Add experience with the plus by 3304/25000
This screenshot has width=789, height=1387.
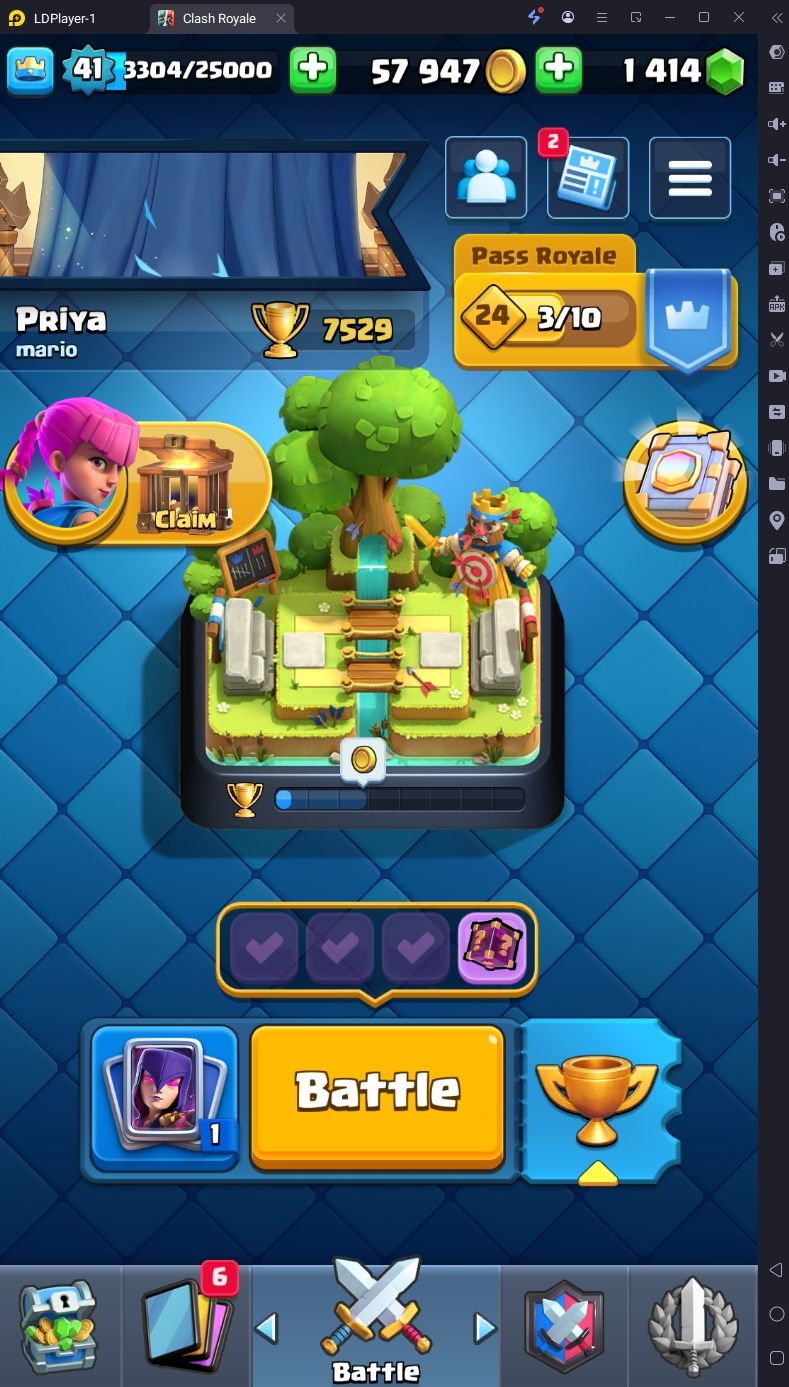(x=313, y=69)
